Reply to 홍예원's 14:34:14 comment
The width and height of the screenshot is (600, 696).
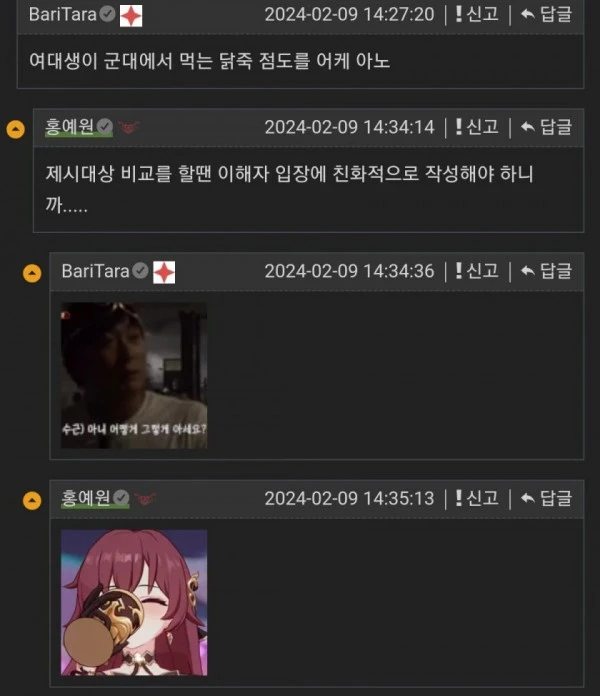(546, 127)
